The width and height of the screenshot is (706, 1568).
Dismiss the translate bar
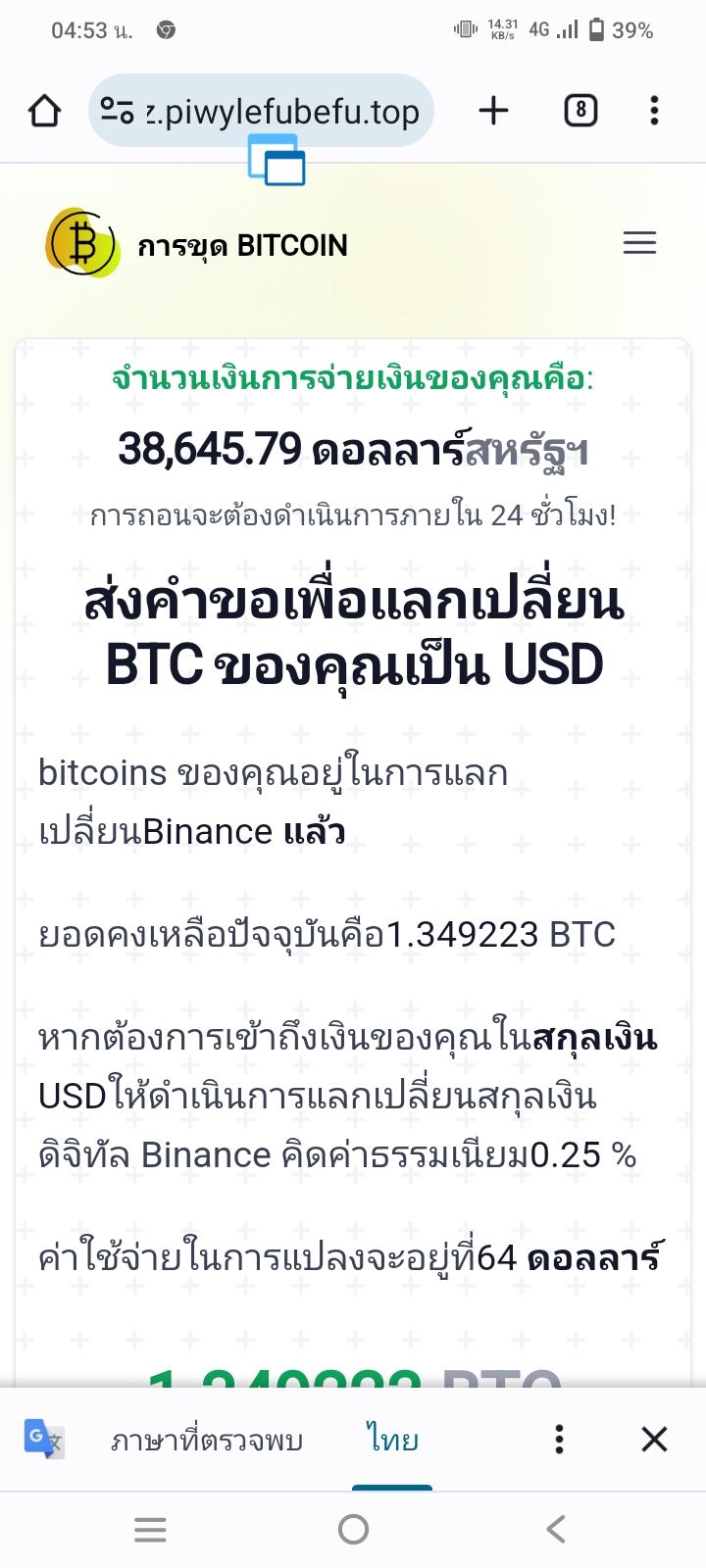click(x=654, y=1439)
